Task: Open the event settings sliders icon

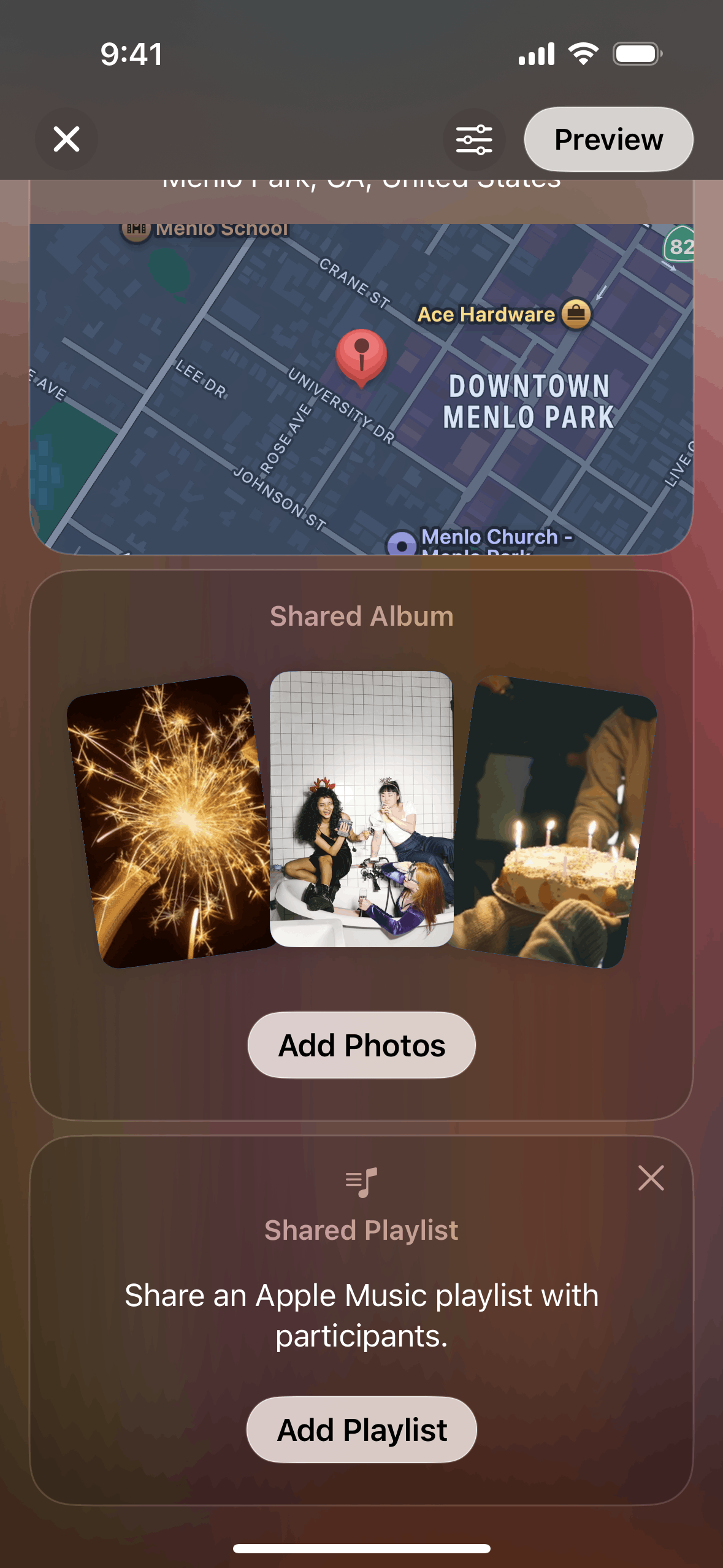Action: click(474, 139)
